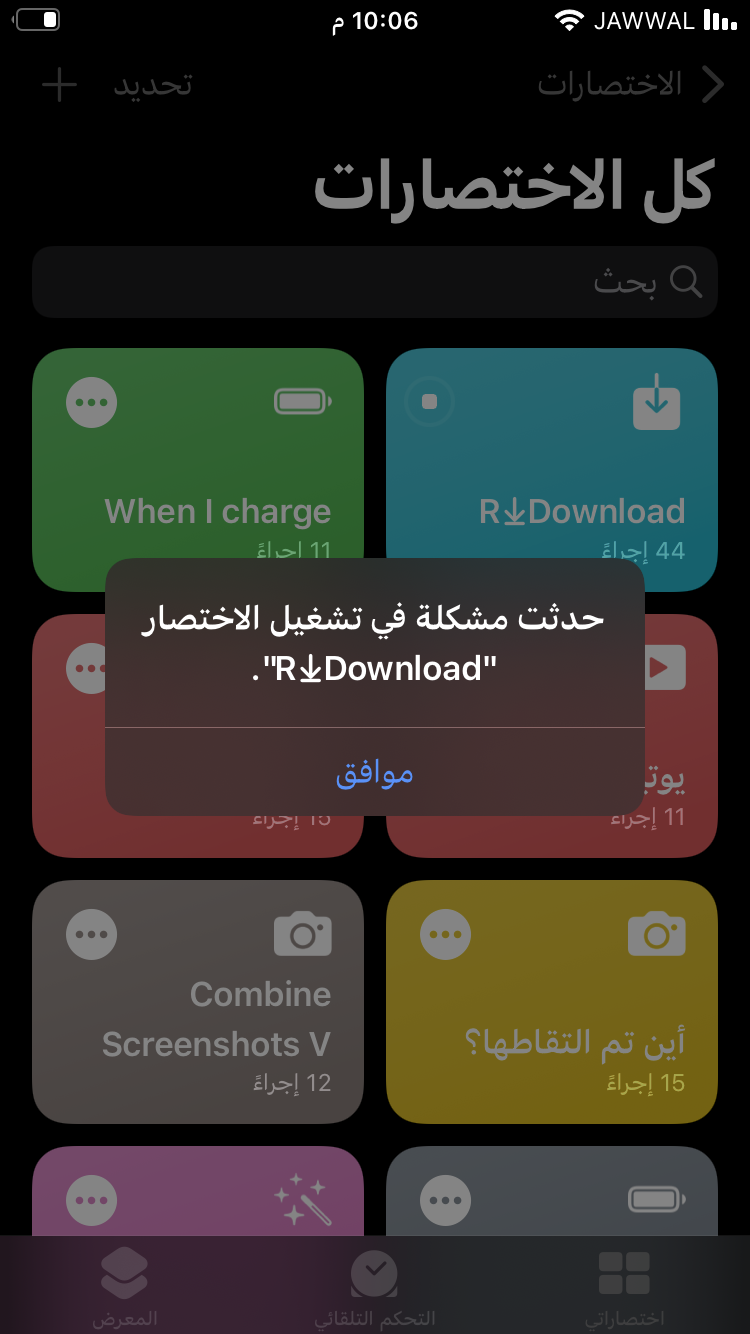The height and width of the screenshot is (1334, 750).
Task: Open options for Combine Screenshots V
Action: (92, 935)
